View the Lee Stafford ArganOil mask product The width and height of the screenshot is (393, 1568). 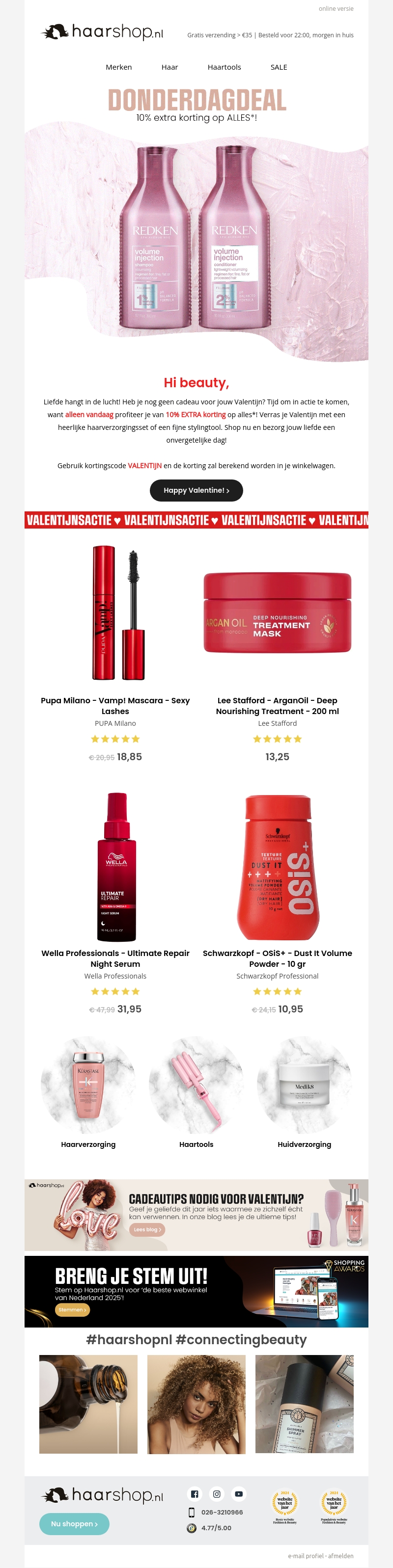coord(277,706)
